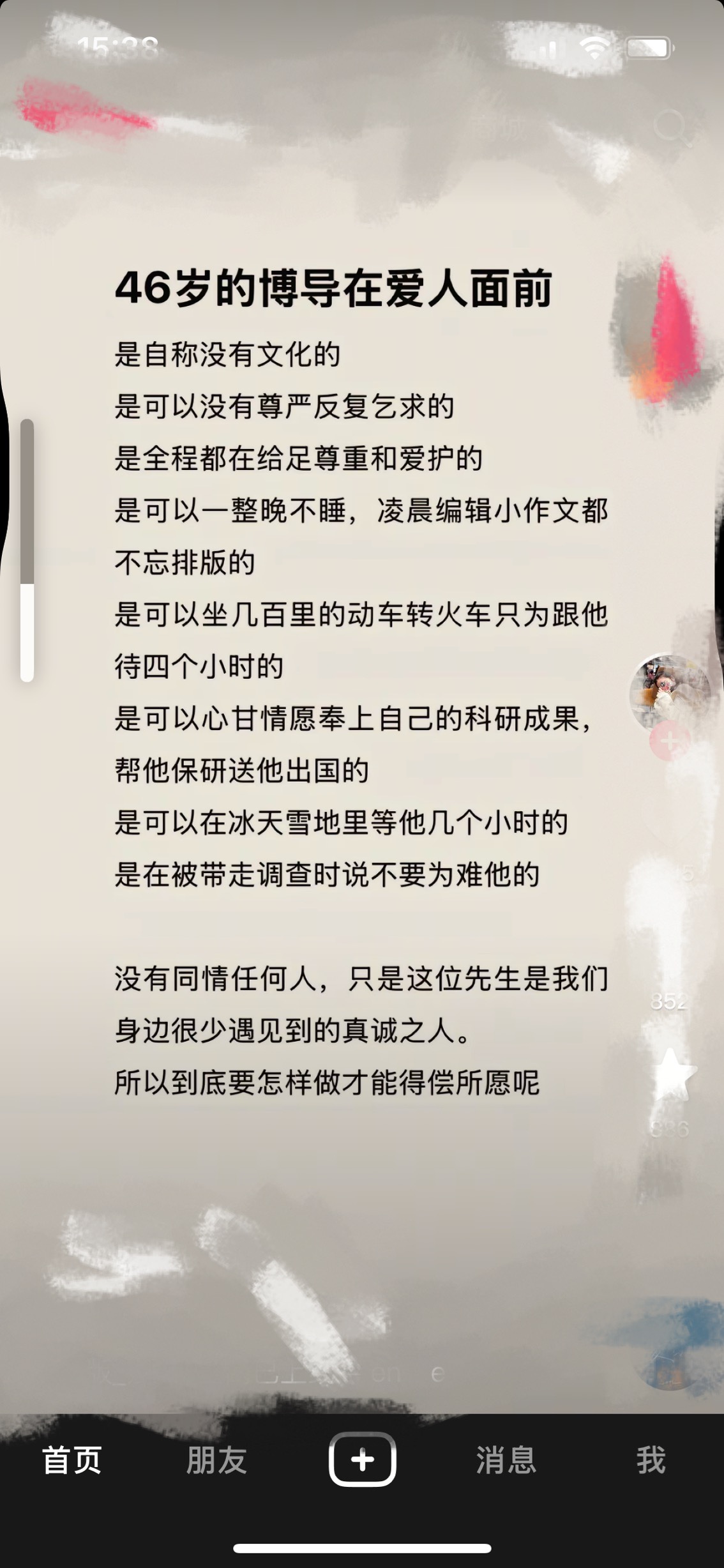This screenshot has width=724, height=1568.
Task: Go to the 我 profile tab
Action: (651, 1460)
